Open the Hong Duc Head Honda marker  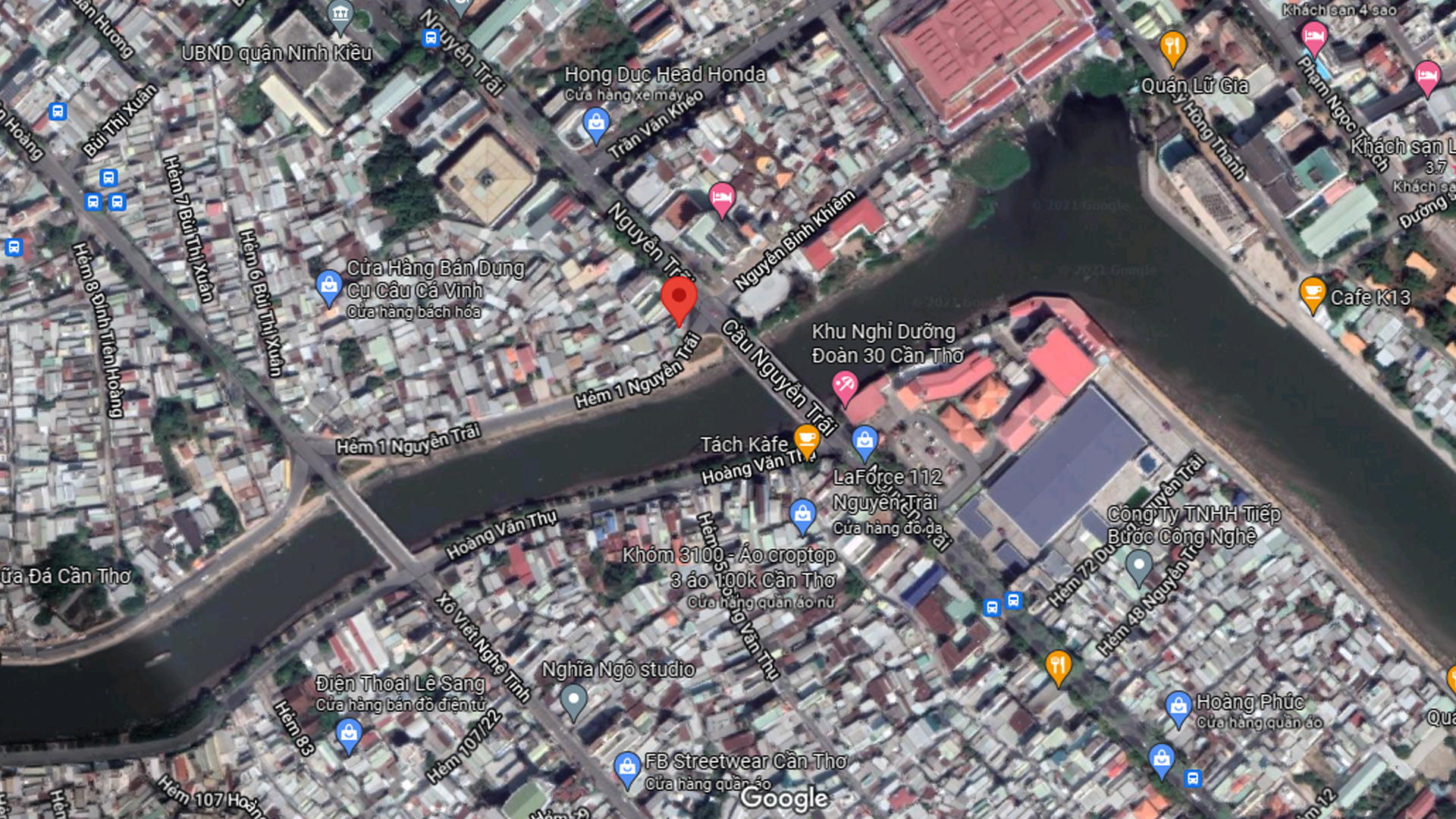click(596, 123)
